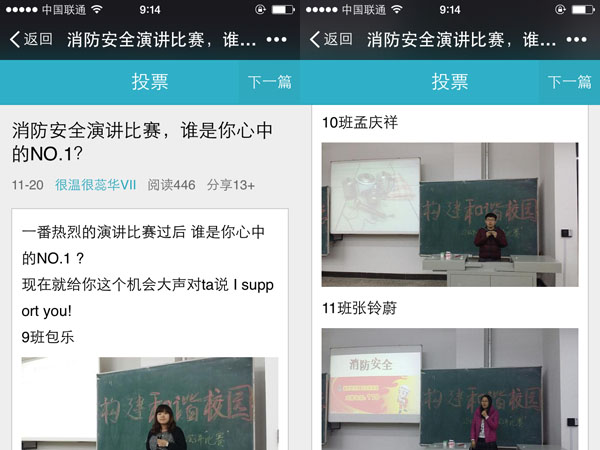This screenshot has height=450, width=600.
Task: Tap 下一篇 next to the article title page
Action: 269,82
